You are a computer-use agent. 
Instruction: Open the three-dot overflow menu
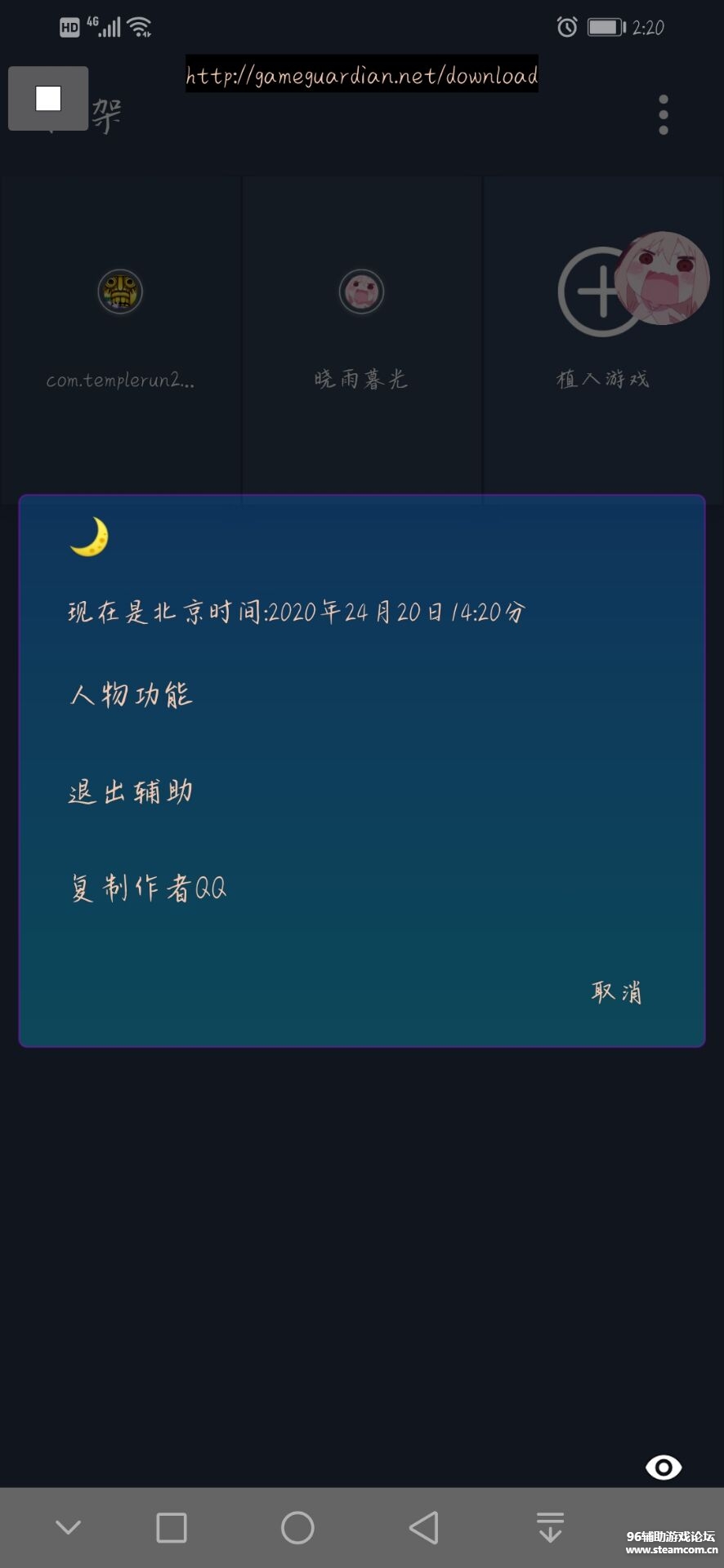[x=663, y=114]
